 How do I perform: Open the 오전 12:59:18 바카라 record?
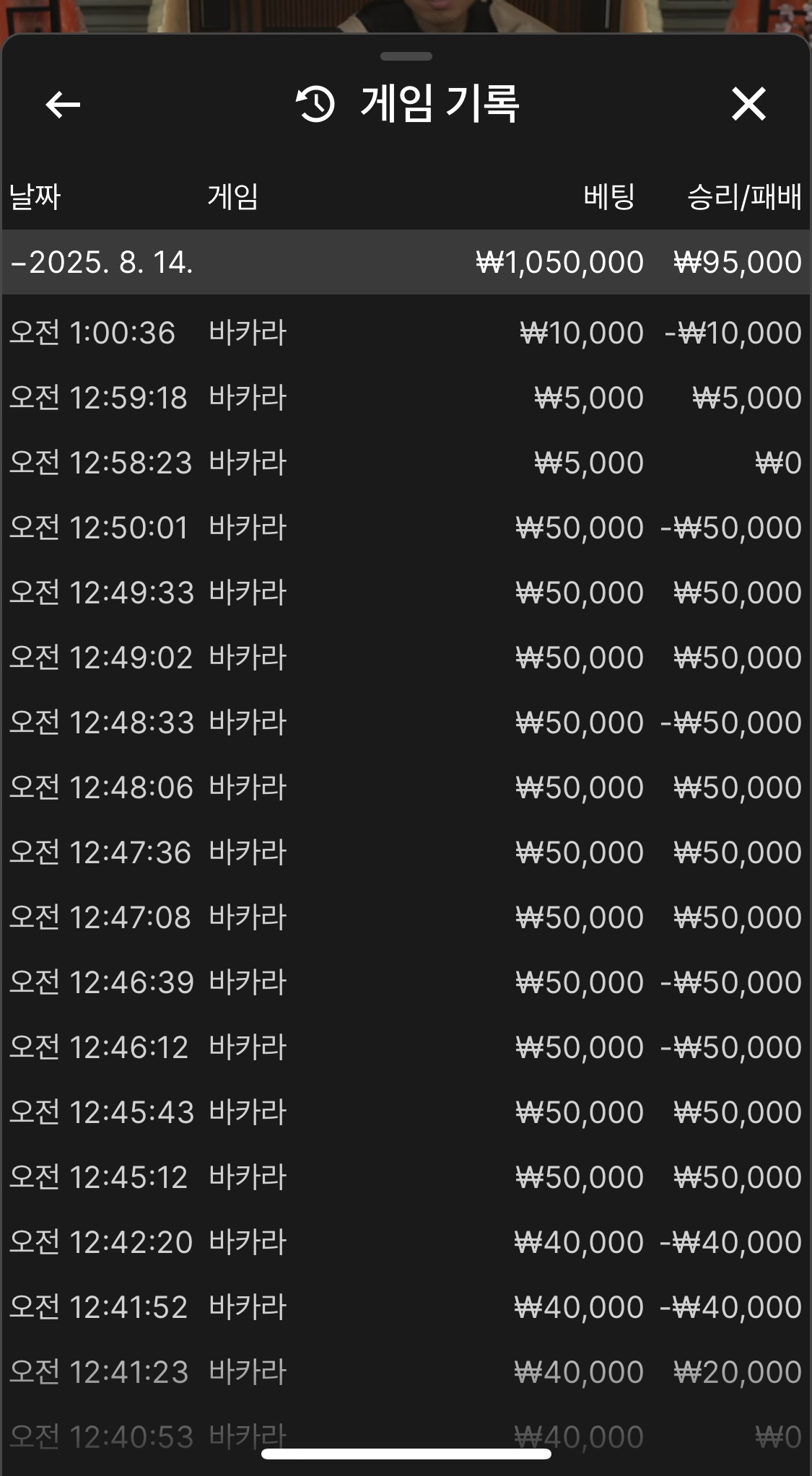[x=406, y=398]
